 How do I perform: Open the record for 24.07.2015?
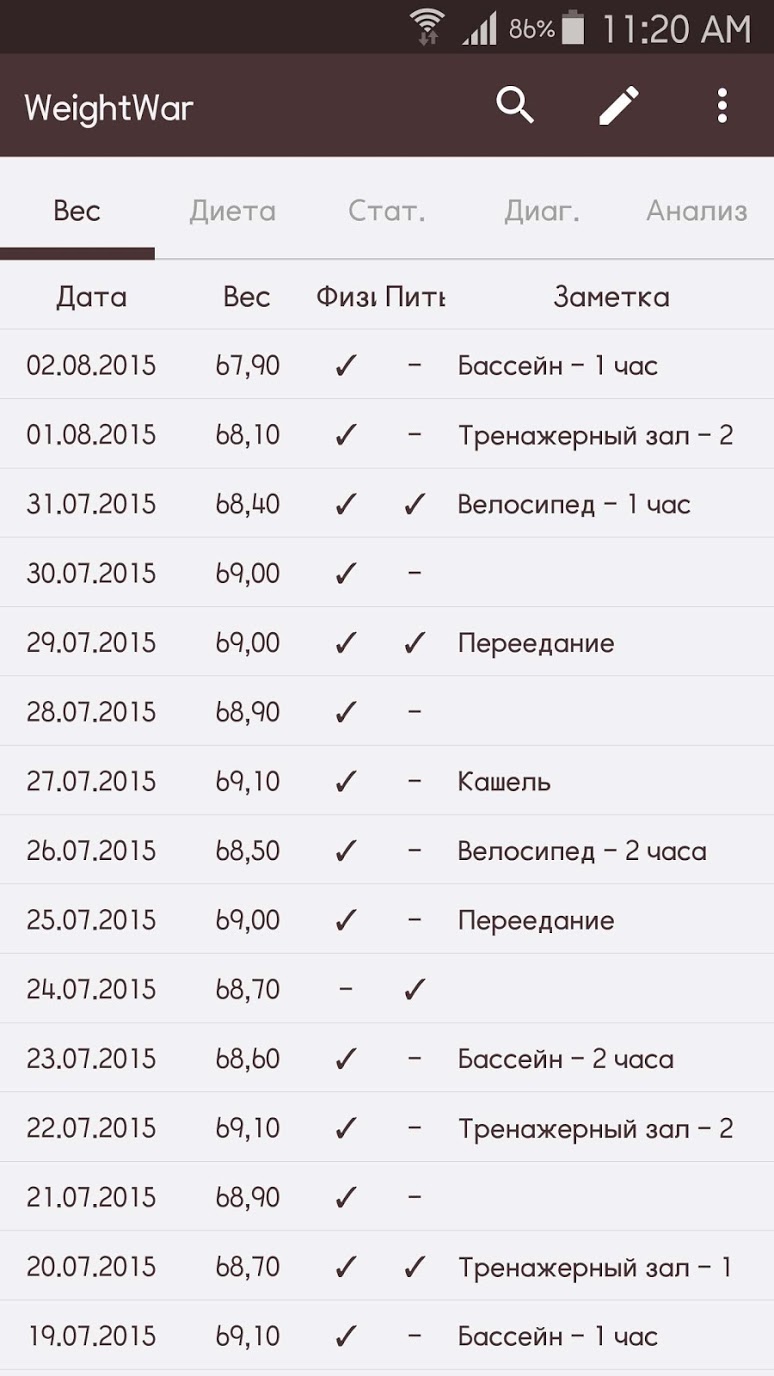click(x=387, y=989)
